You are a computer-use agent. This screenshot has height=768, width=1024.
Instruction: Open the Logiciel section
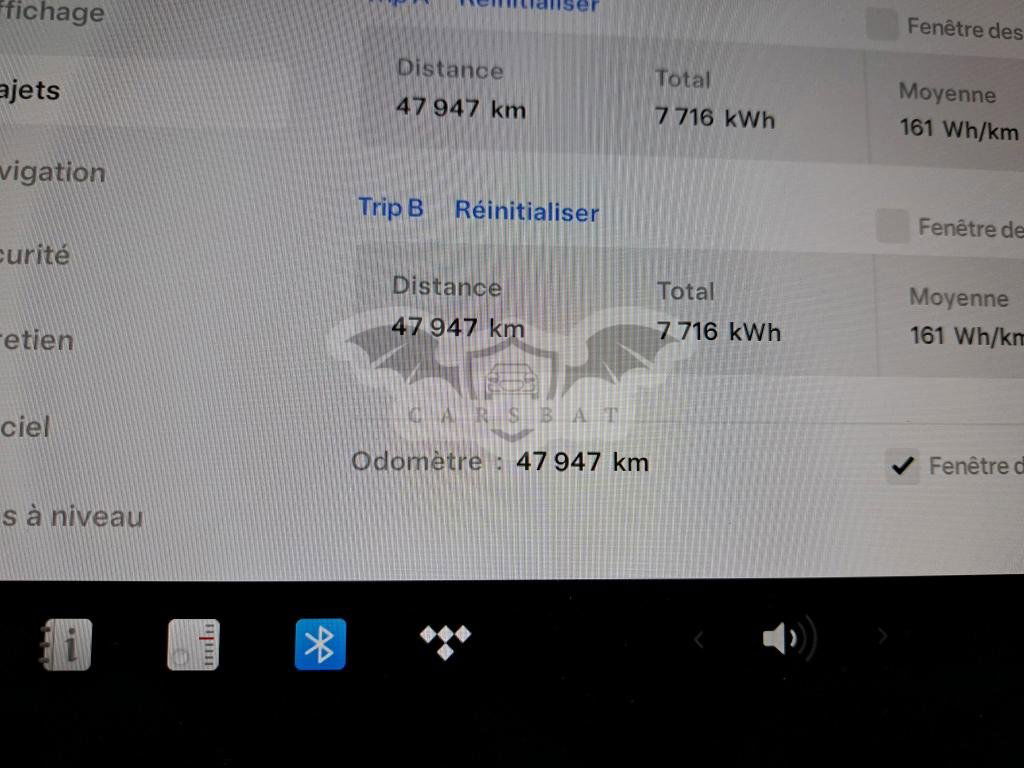tap(27, 428)
